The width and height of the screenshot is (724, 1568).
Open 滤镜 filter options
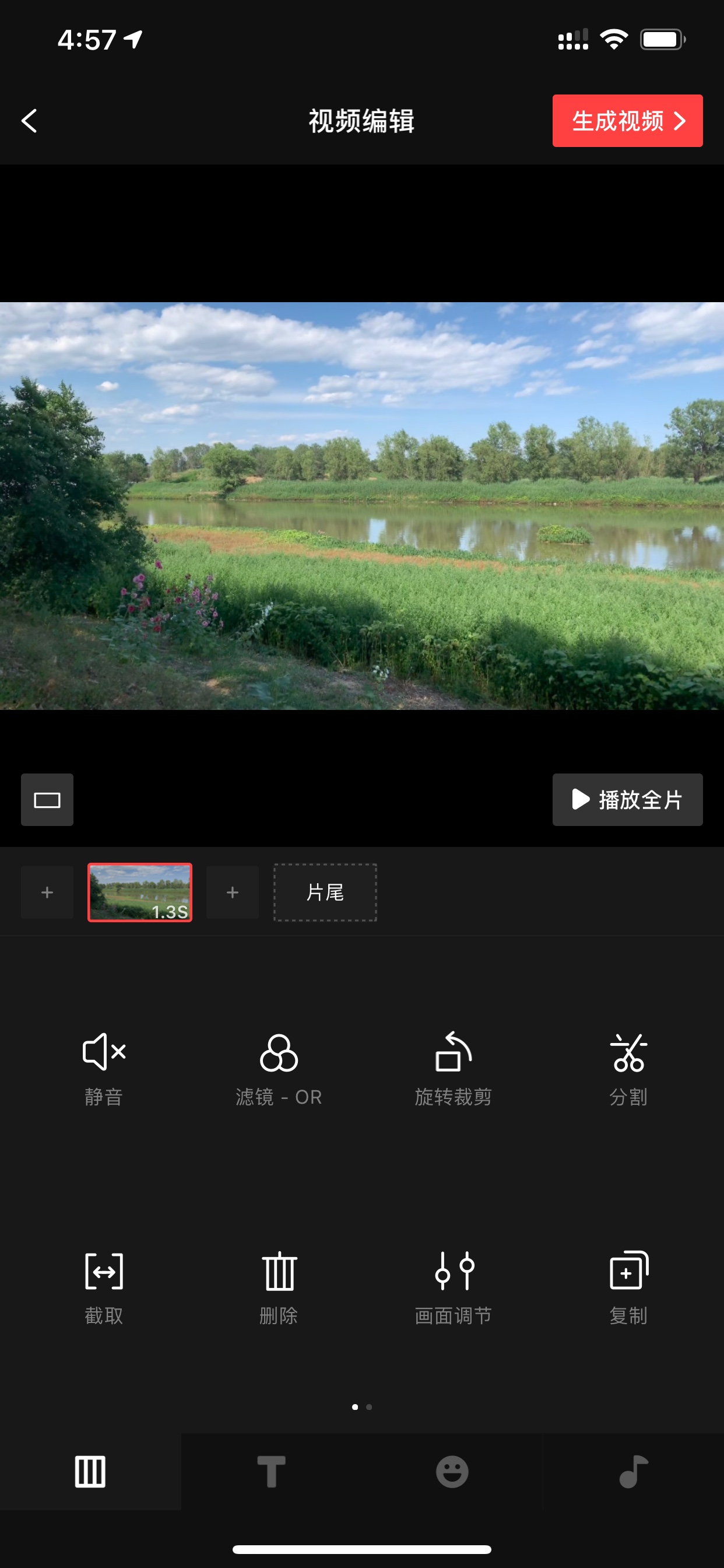coord(279,1069)
